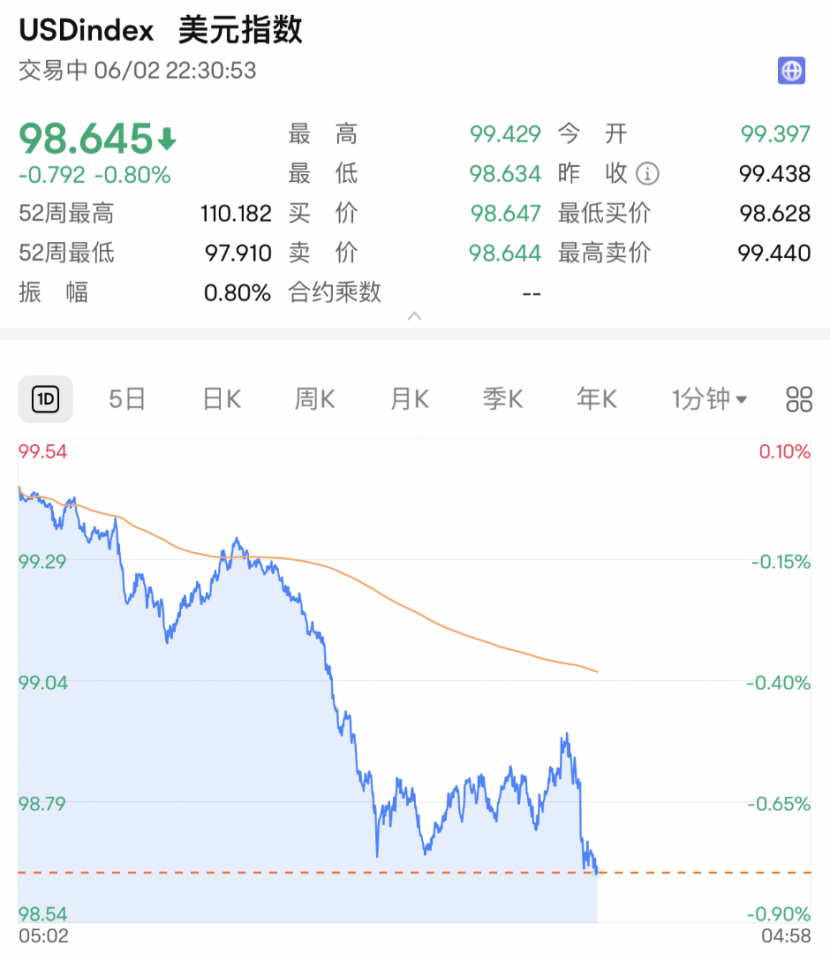Screen dimensions: 830x954
Task: Open the 季K quarterly chart
Action: pyautogui.click(x=502, y=400)
